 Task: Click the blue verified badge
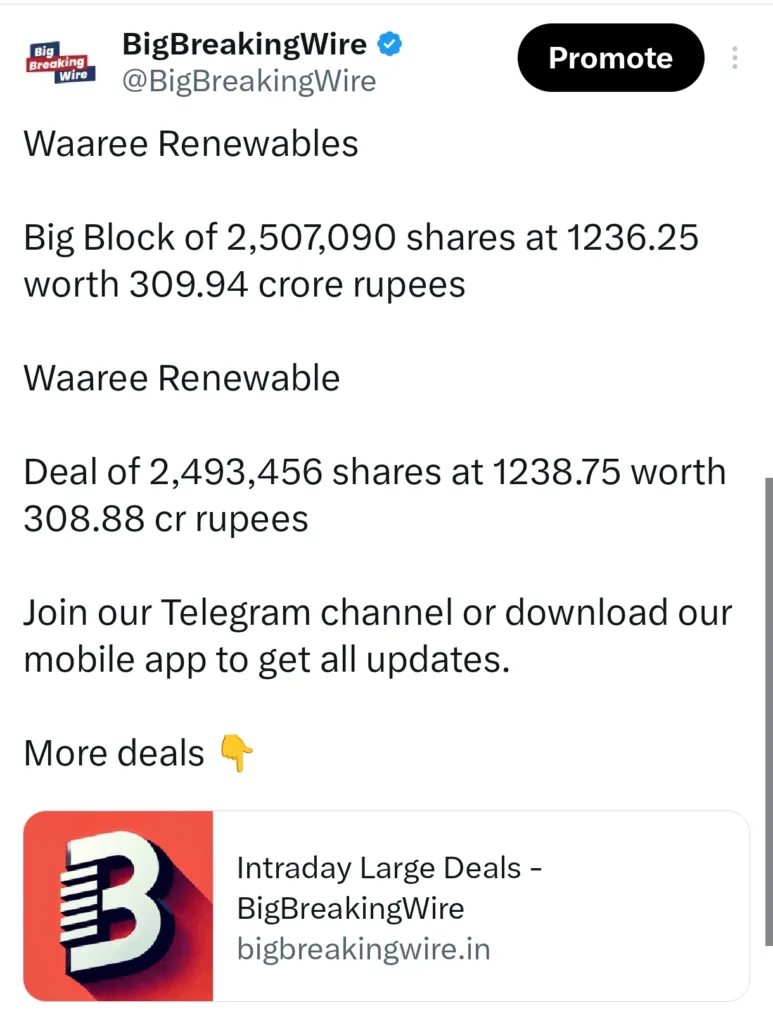pos(389,44)
